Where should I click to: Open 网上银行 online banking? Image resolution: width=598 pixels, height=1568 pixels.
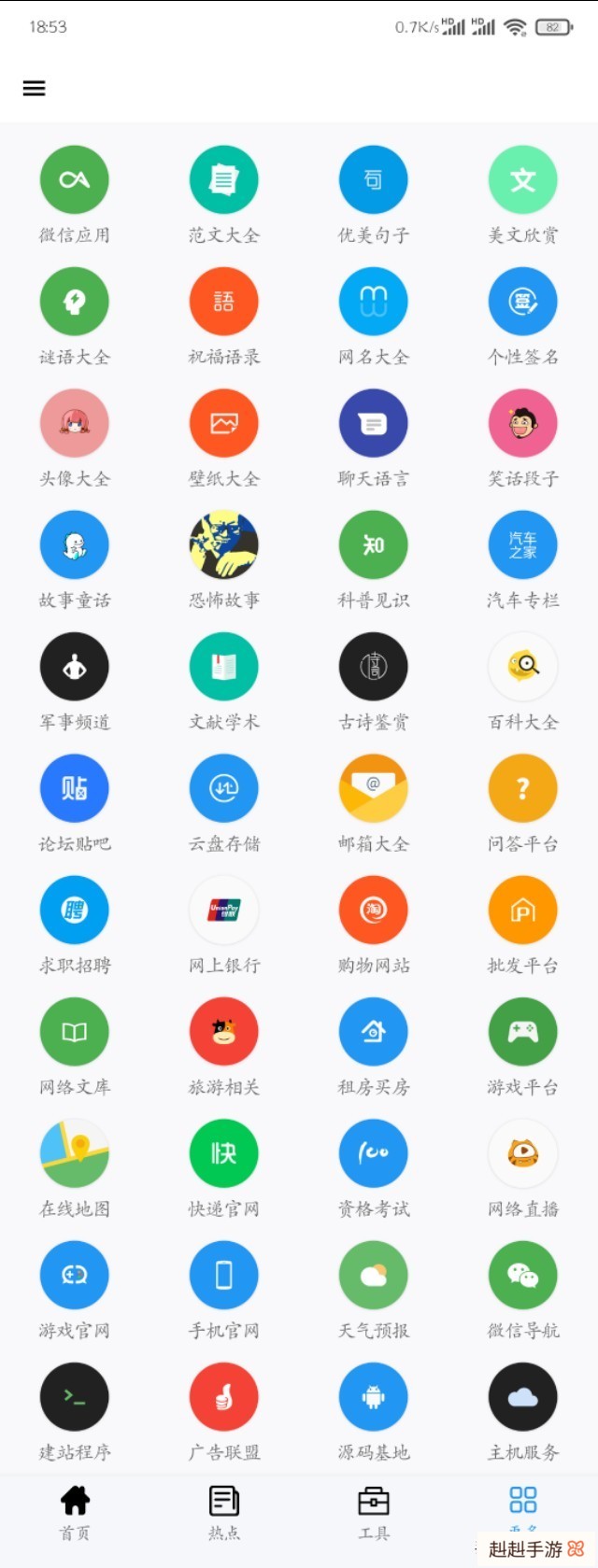pos(224,911)
